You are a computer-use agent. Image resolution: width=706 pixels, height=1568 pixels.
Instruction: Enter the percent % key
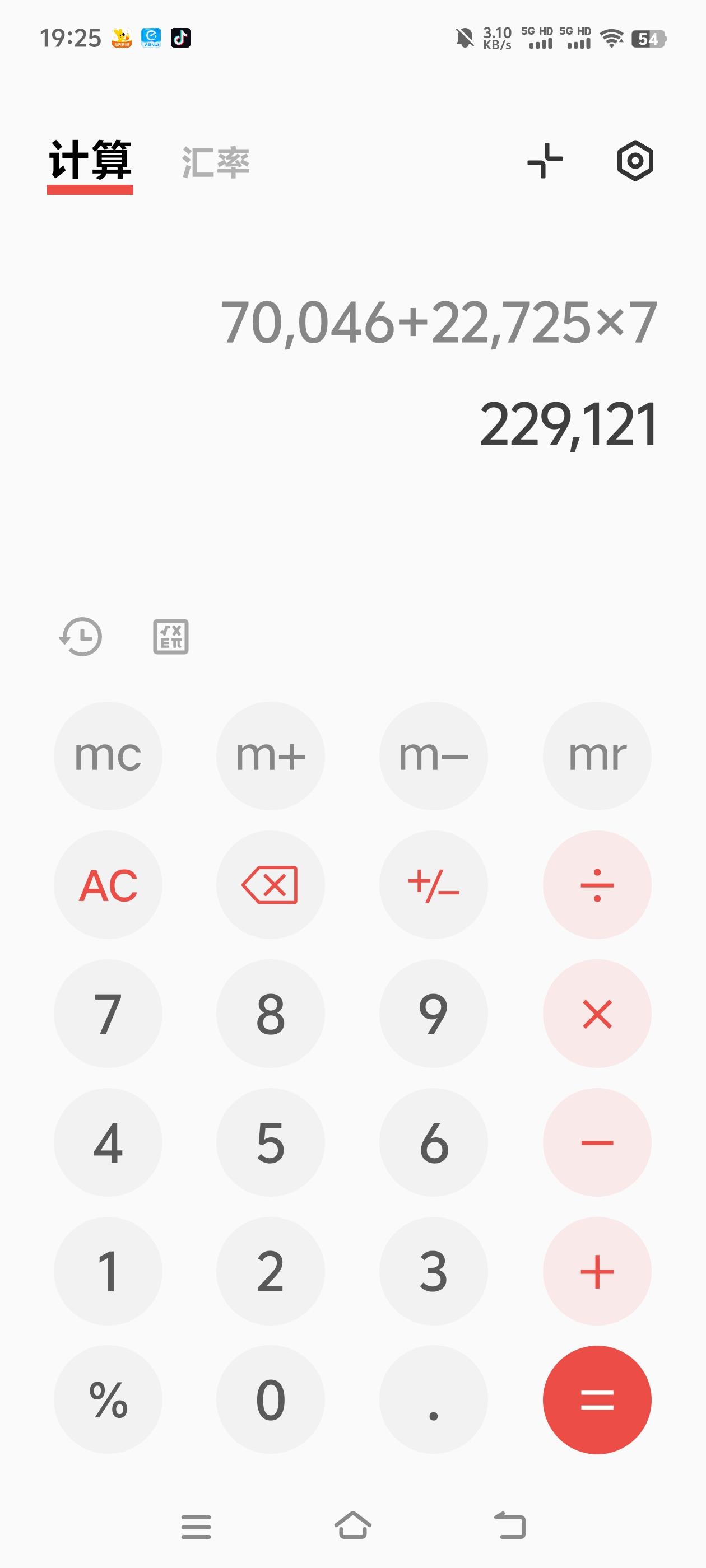coord(108,1400)
